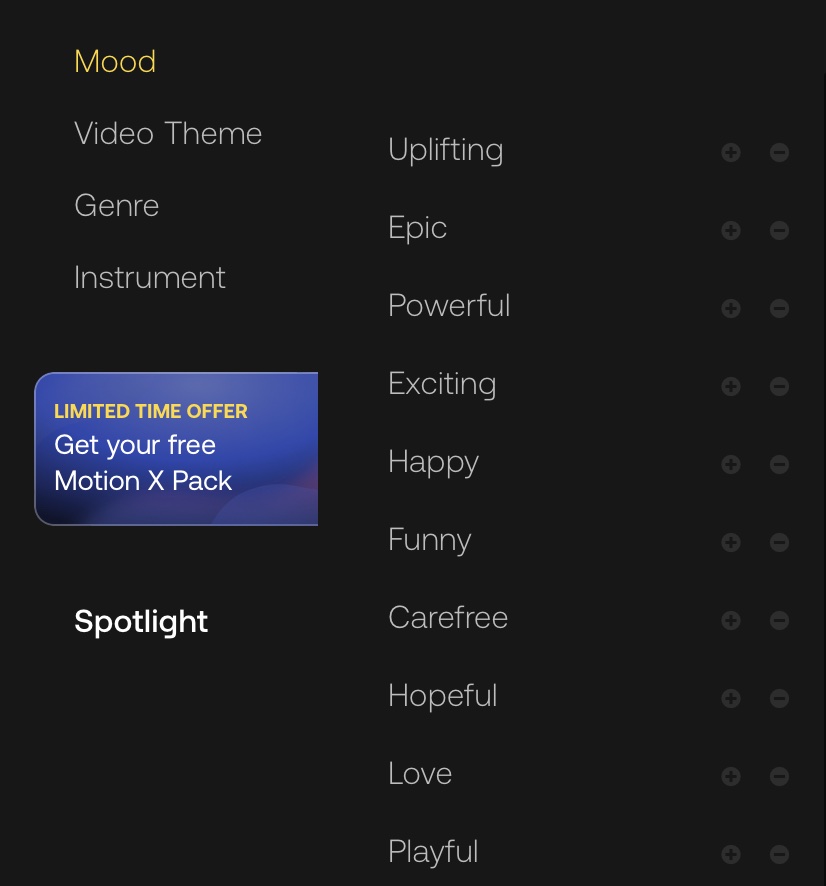The height and width of the screenshot is (886, 826).
Task: Include the Uplifting mood with plus icon
Action: point(731,153)
